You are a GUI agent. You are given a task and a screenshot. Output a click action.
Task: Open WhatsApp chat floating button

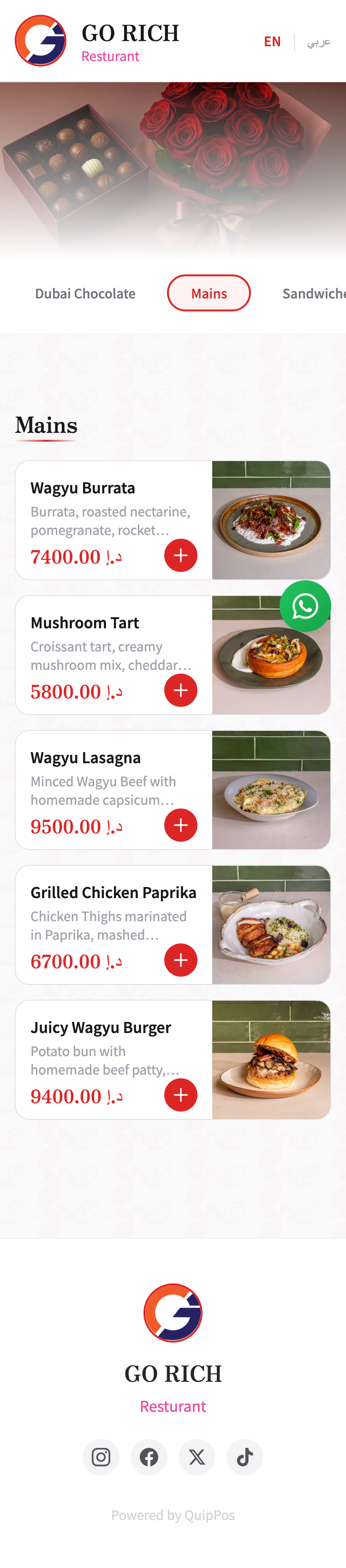305,606
